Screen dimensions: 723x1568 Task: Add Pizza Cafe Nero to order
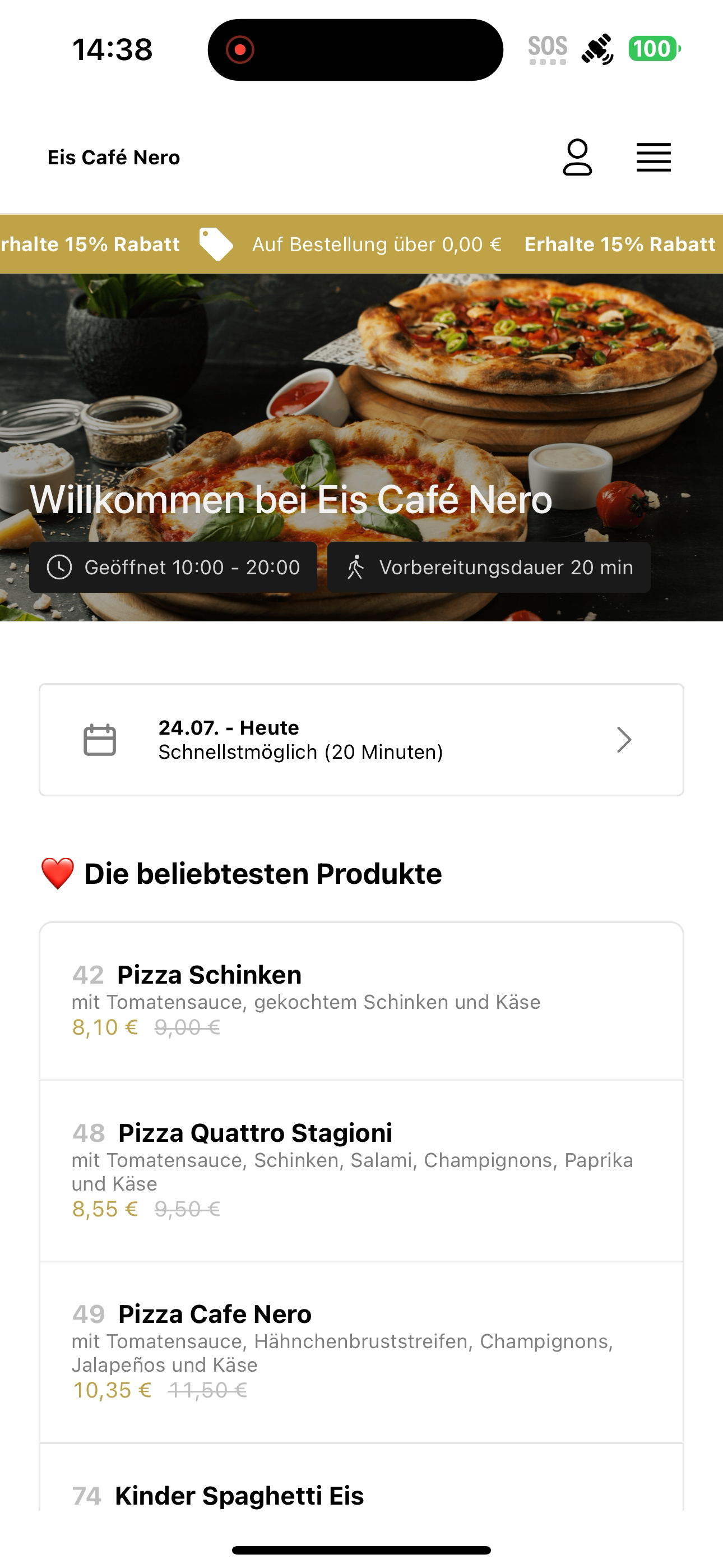point(361,1353)
